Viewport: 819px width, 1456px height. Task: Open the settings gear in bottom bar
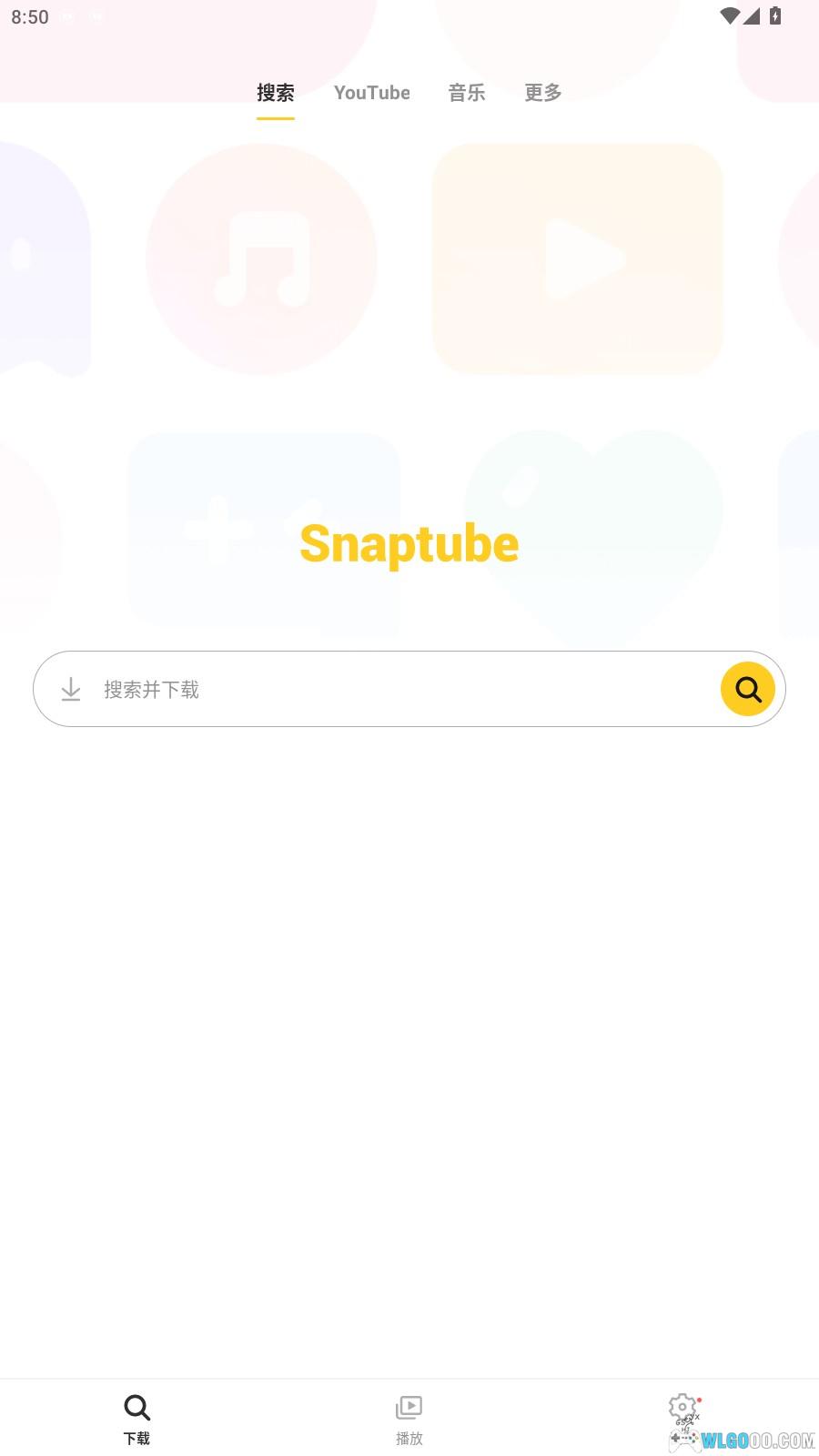[x=682, y=1410]
